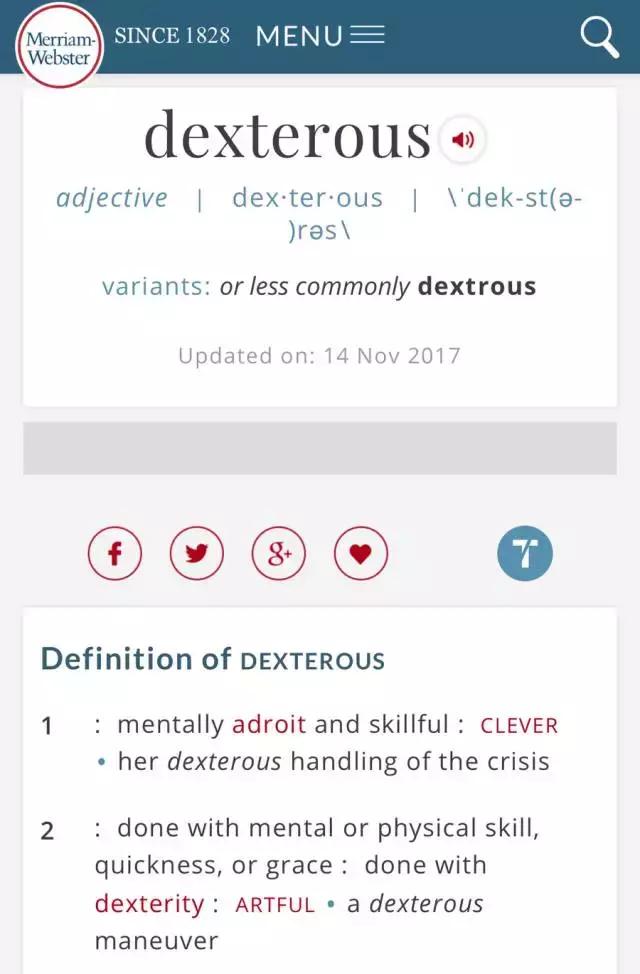Follow the red 'adroit' link

pos(269,724)
